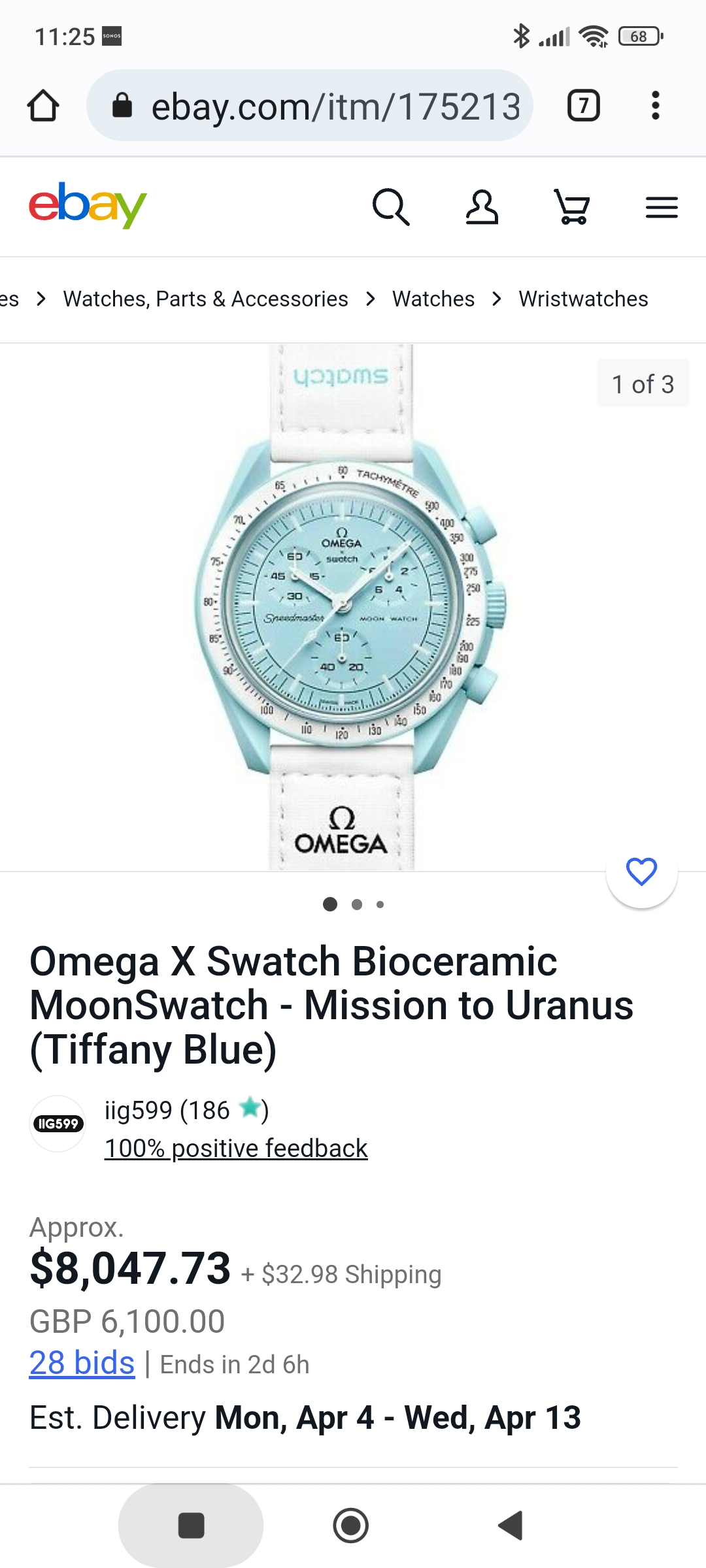View 100% positive feedback
This screenshot has width=706, height=1568.
tap(236, 1149)
